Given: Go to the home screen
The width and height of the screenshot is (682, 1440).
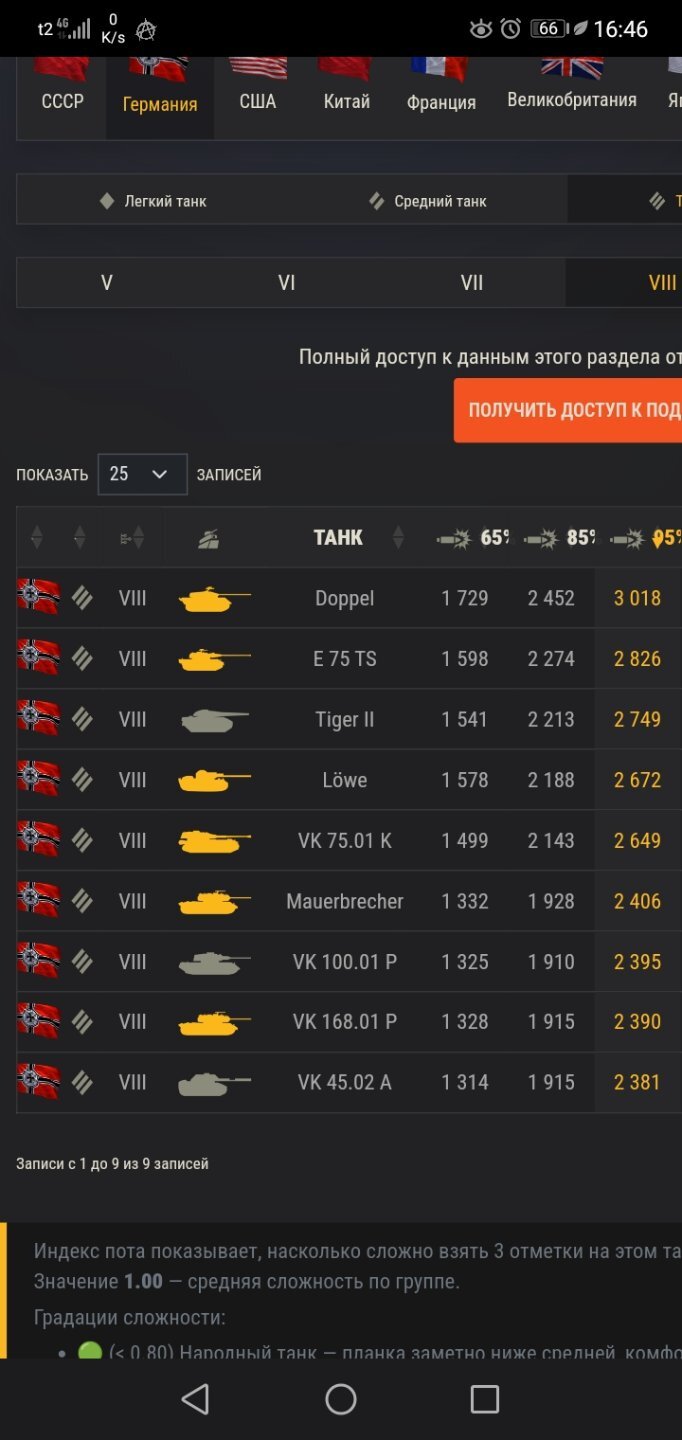Looking at the screenshot, I should click(341, 1398).
